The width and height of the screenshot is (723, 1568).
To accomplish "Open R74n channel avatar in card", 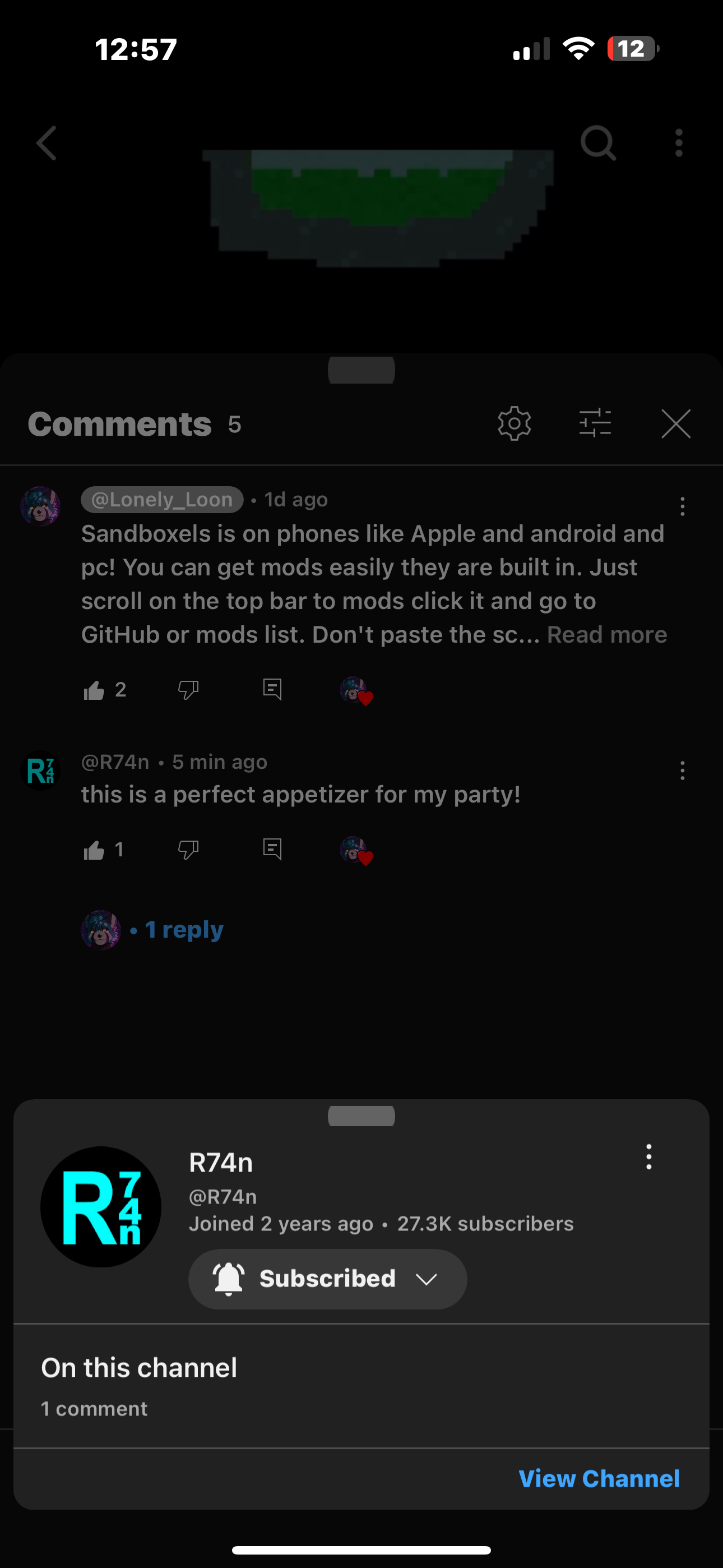I will (101, 1207).
